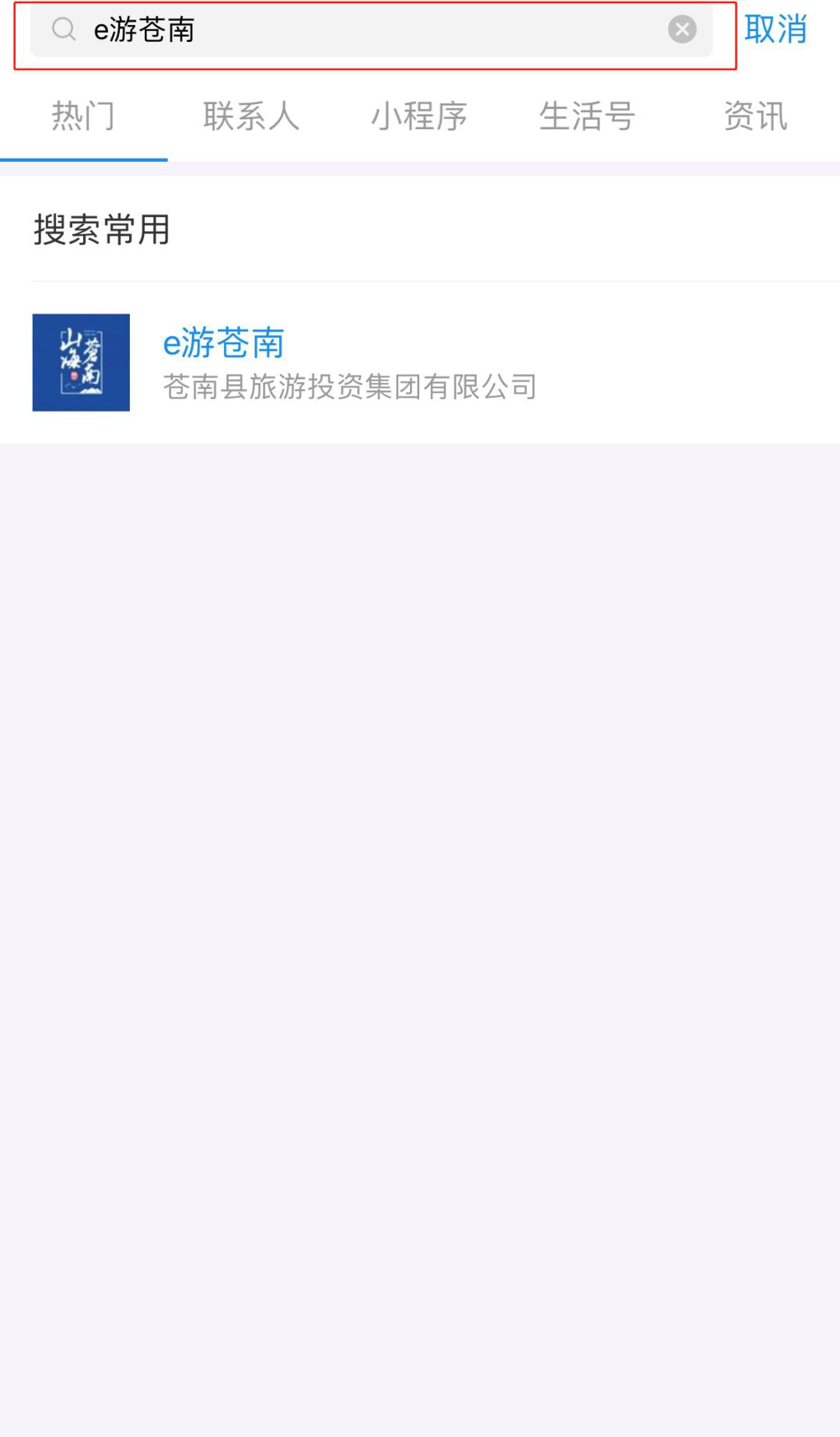Cancel the search with 取消
The image size is (840, 1437).
pyautogui.click(x=775, y=30)
